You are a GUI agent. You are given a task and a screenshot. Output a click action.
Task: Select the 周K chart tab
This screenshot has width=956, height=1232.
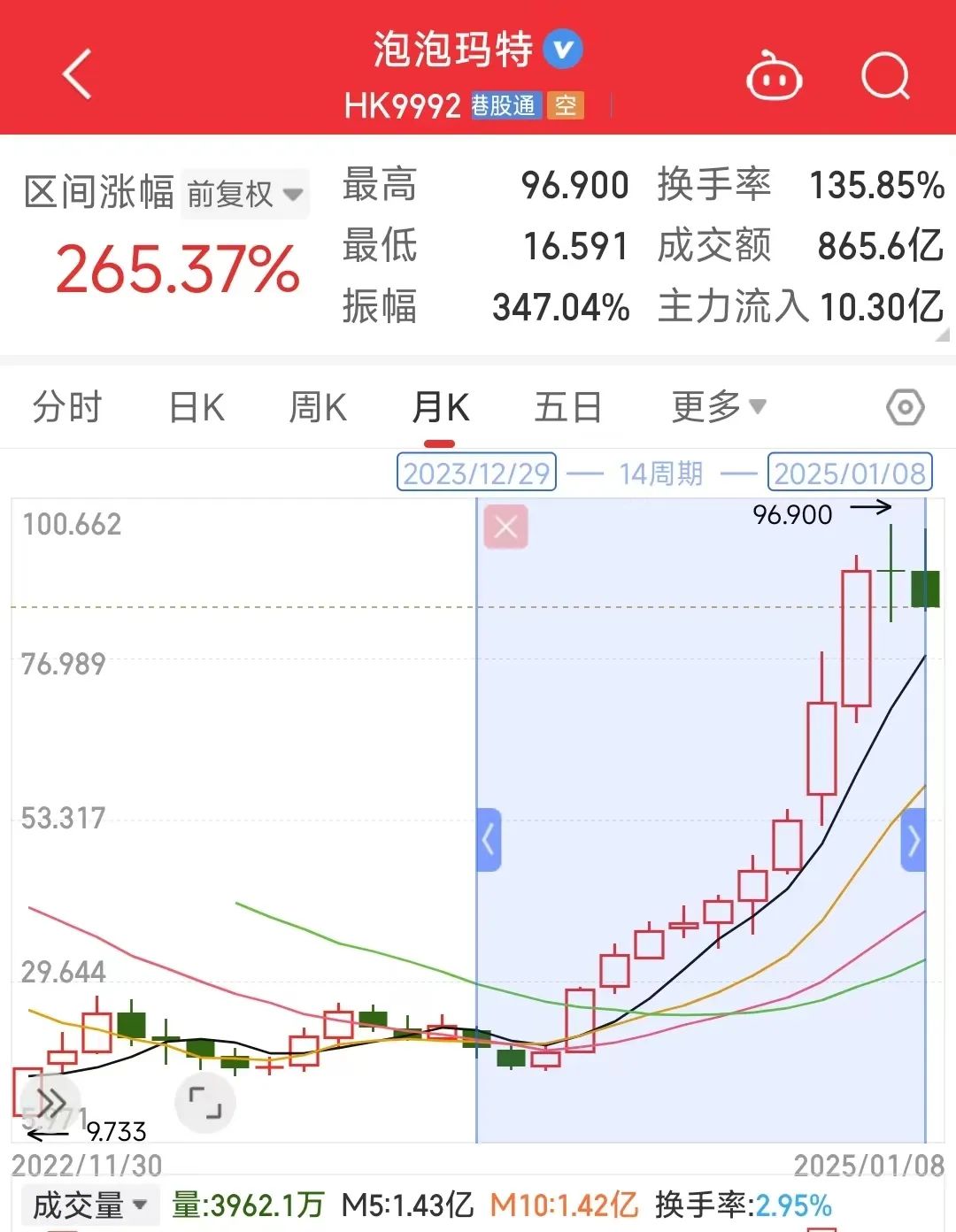coord(318,408)
